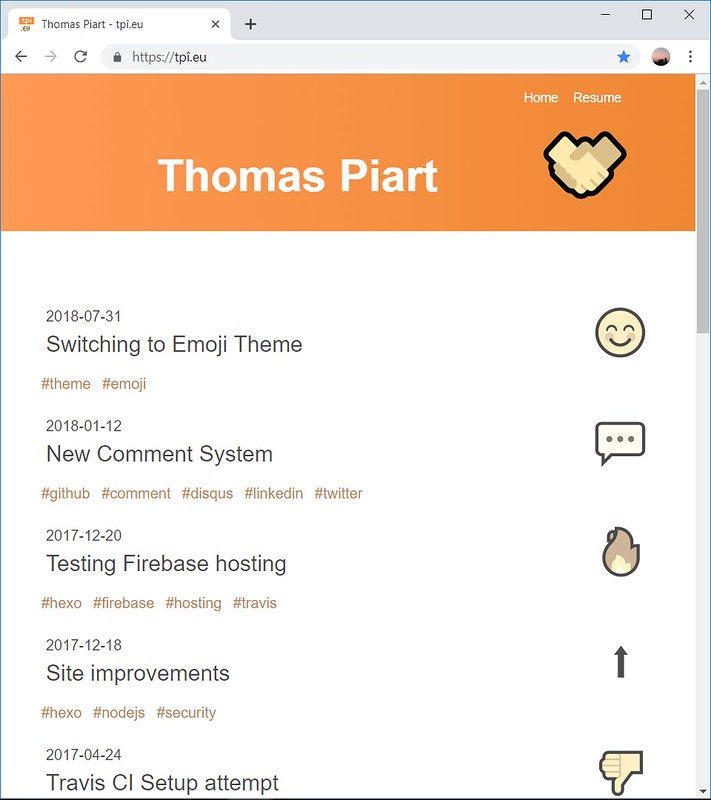Focus the address bar showing tpi.eu
This screenshot has height=800, width=711.
point(350,57)
